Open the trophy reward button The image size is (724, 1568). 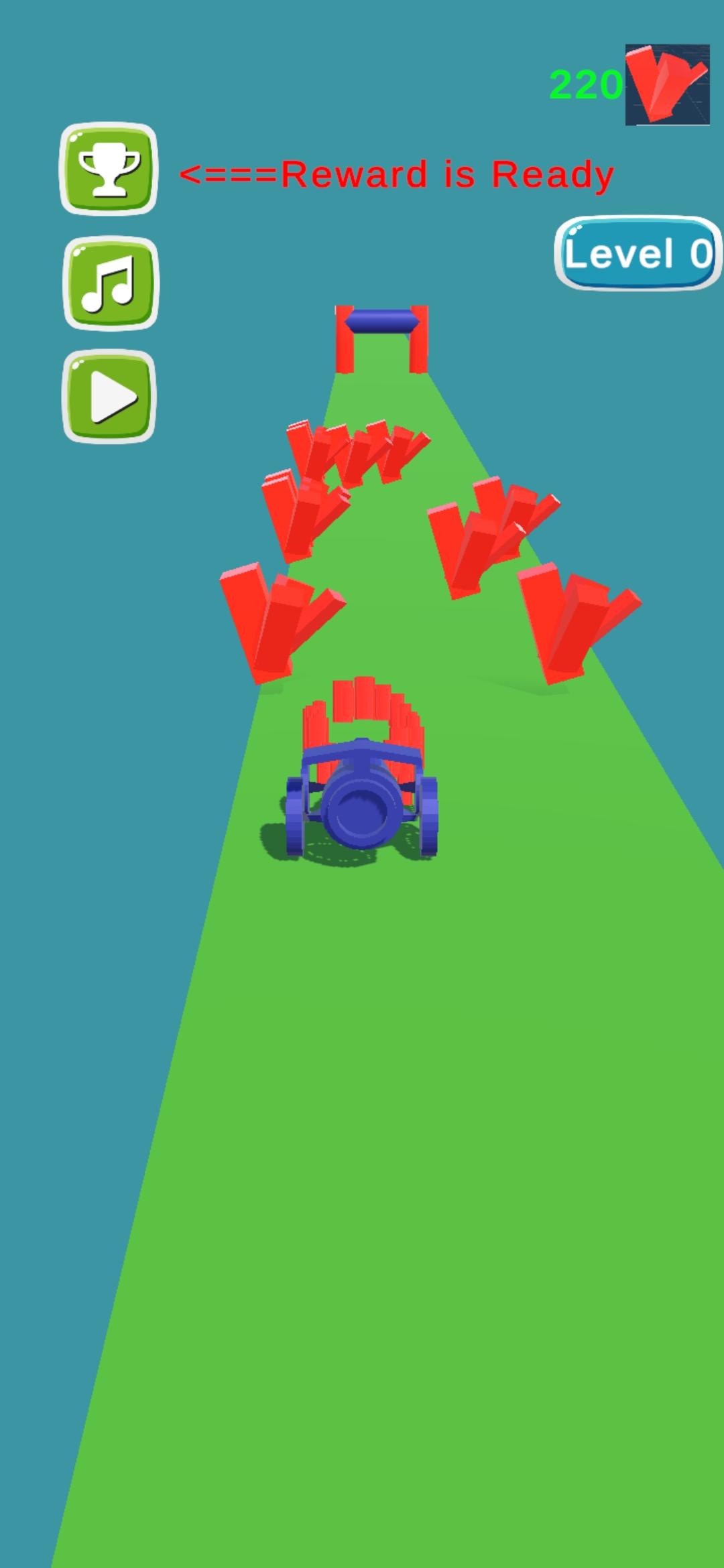[109, 168]
